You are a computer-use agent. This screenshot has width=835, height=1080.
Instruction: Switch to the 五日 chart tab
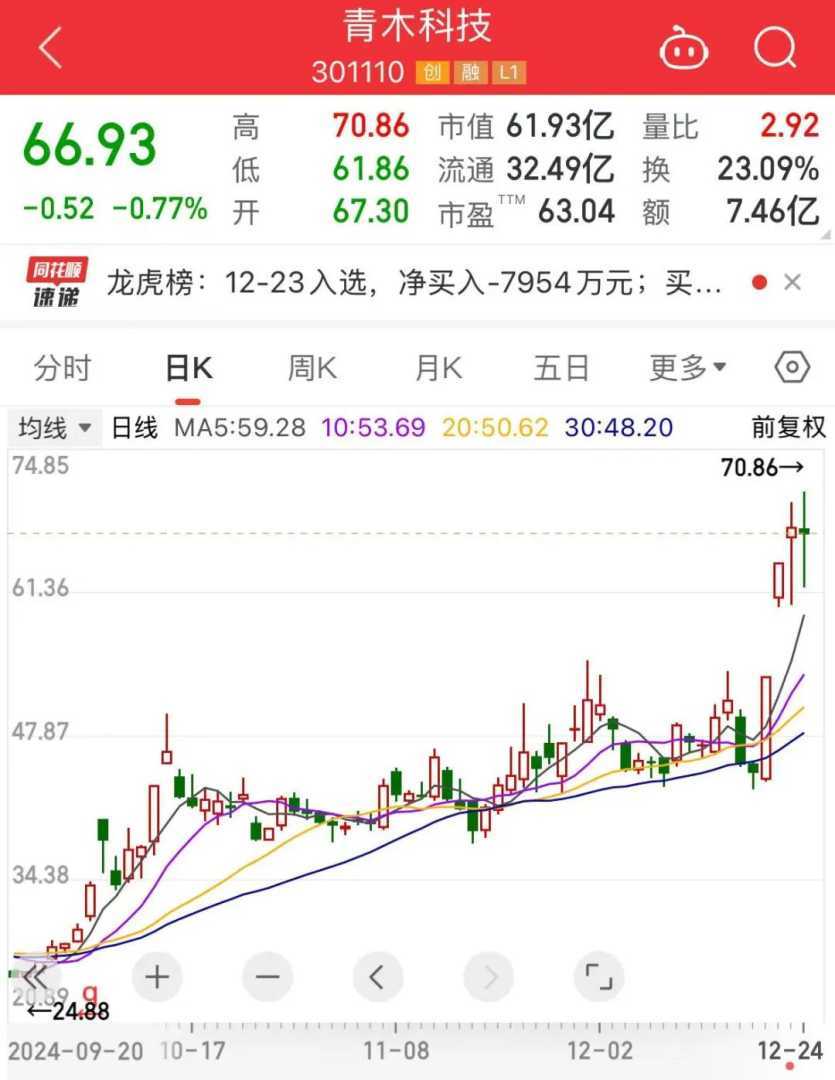click(x=561, y=368)
